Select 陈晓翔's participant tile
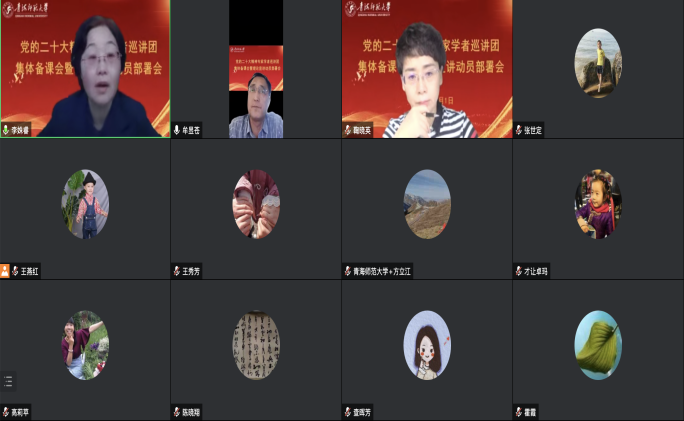The image size is (684, 421). pos(256,345)
